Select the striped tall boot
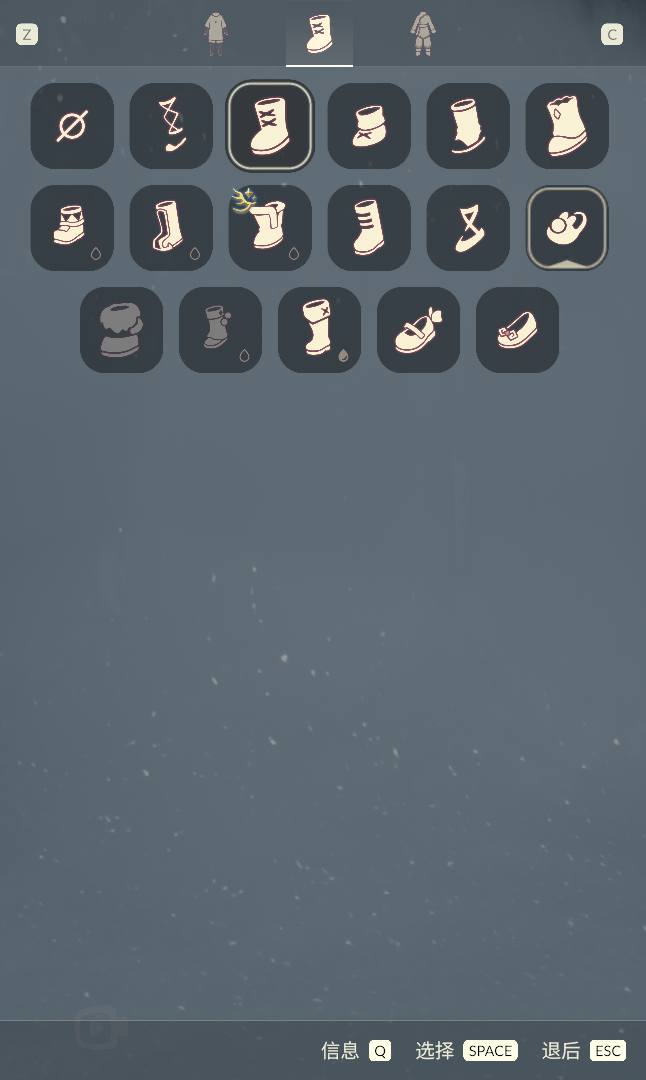The image size is (646, 1080). (x=369, y=228)
